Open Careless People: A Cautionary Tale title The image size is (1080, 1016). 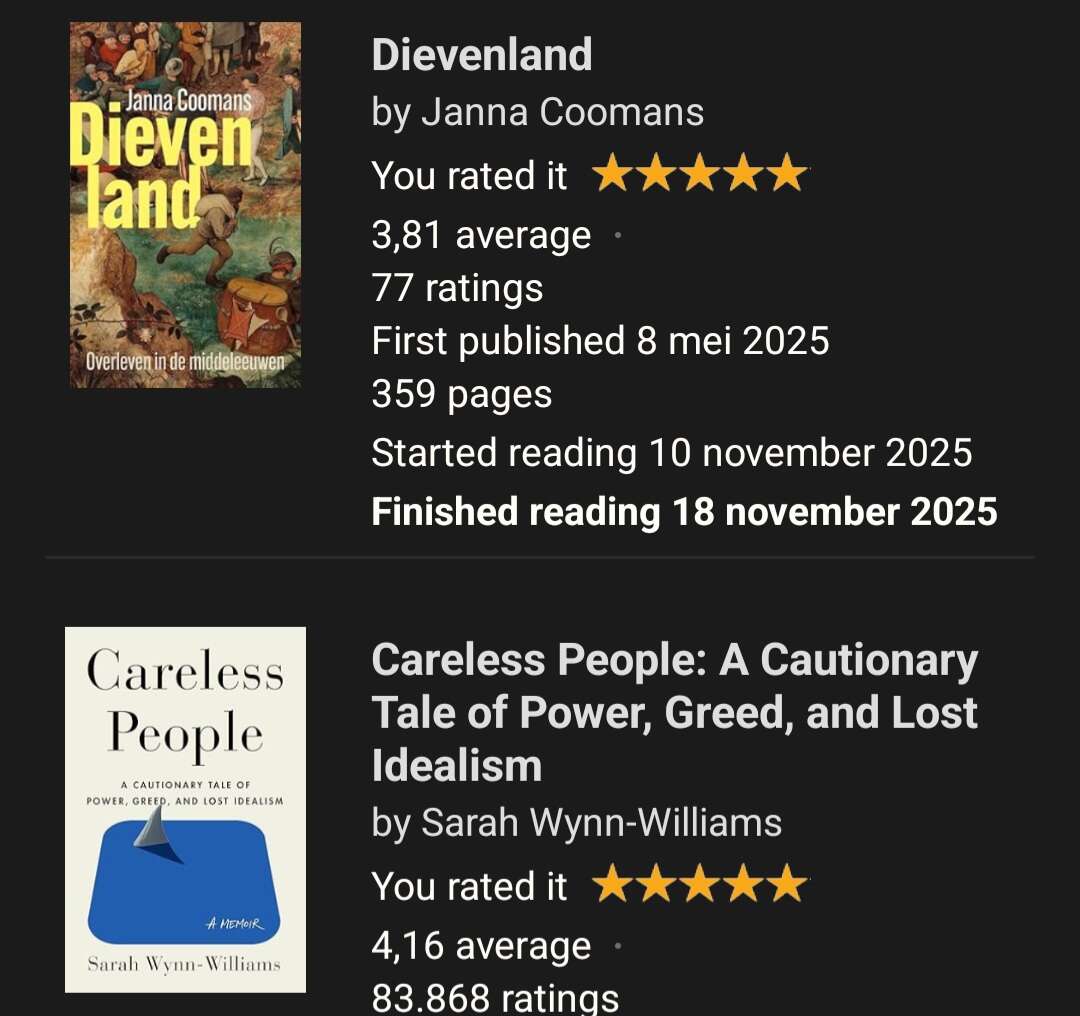(674, 712)
